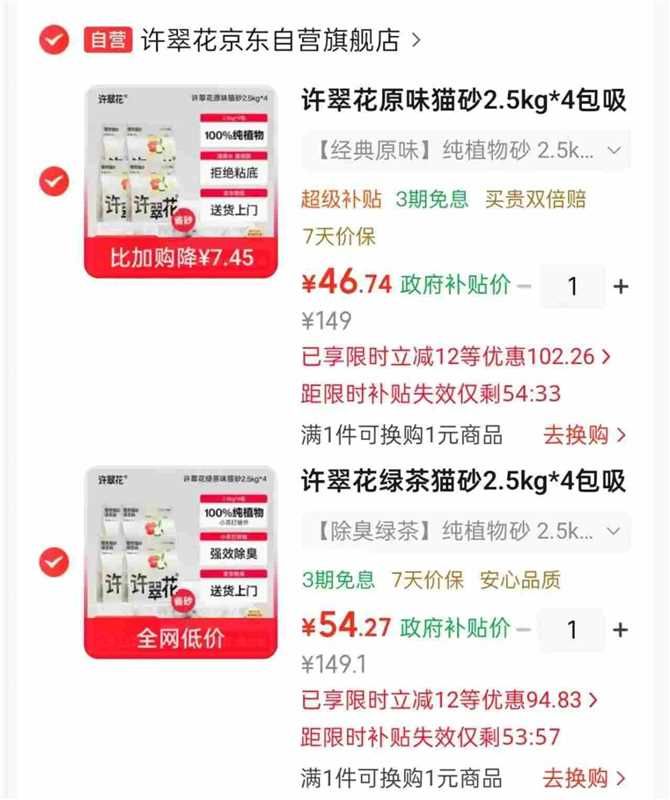
Task: Edit the quantity field of 原味猫砂
Action: click(x=573, y=286)
